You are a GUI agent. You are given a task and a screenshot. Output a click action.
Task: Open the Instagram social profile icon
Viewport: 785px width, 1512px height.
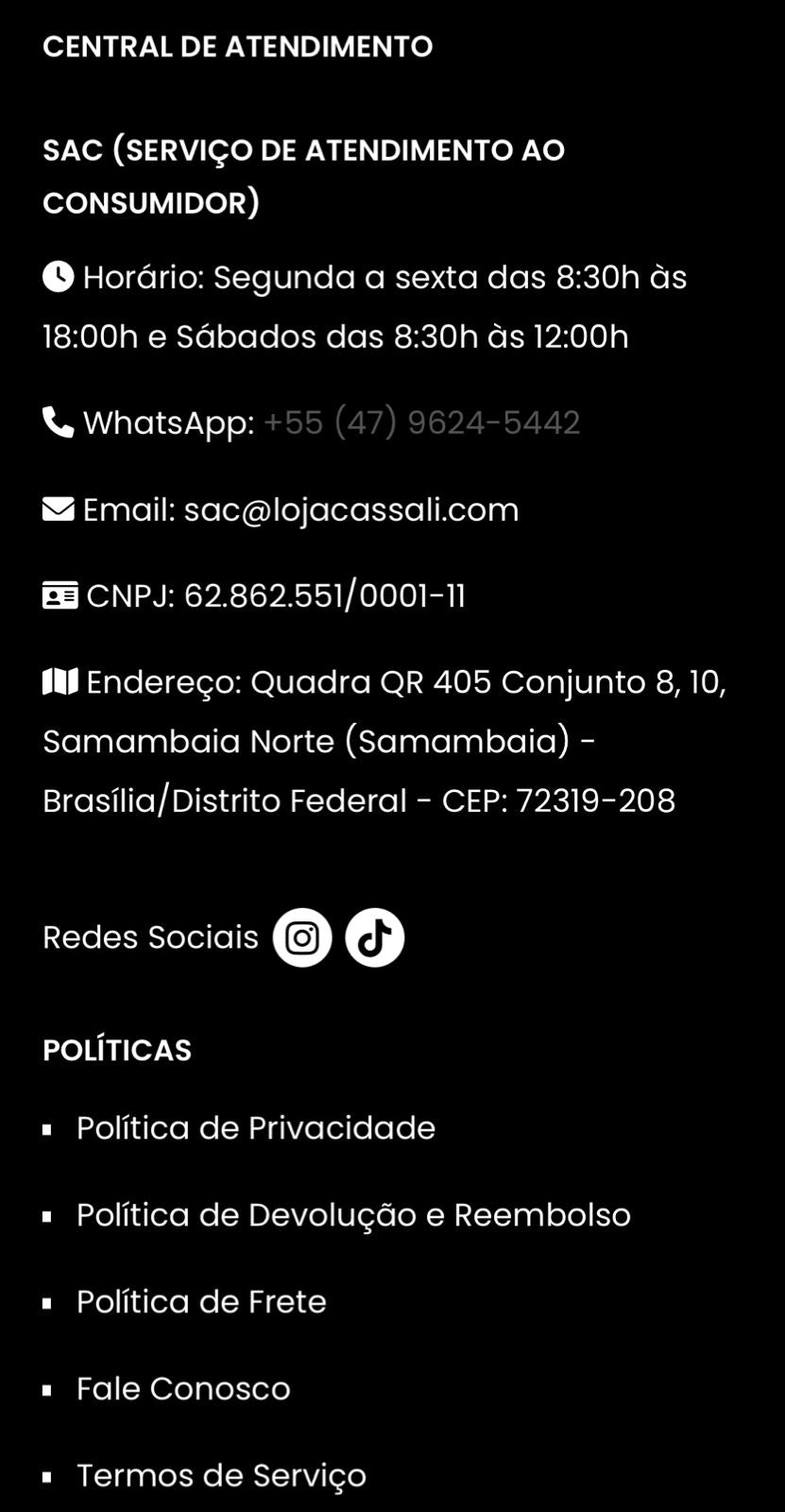302,937
